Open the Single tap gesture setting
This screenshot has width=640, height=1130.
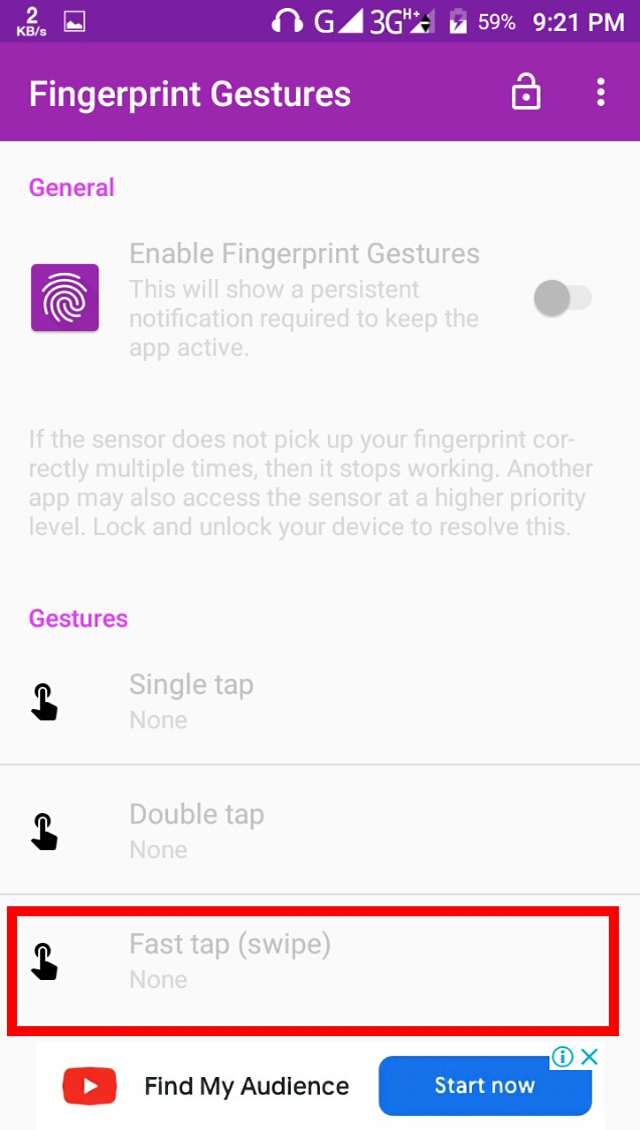pyautogui.click(x=320, y=701)
